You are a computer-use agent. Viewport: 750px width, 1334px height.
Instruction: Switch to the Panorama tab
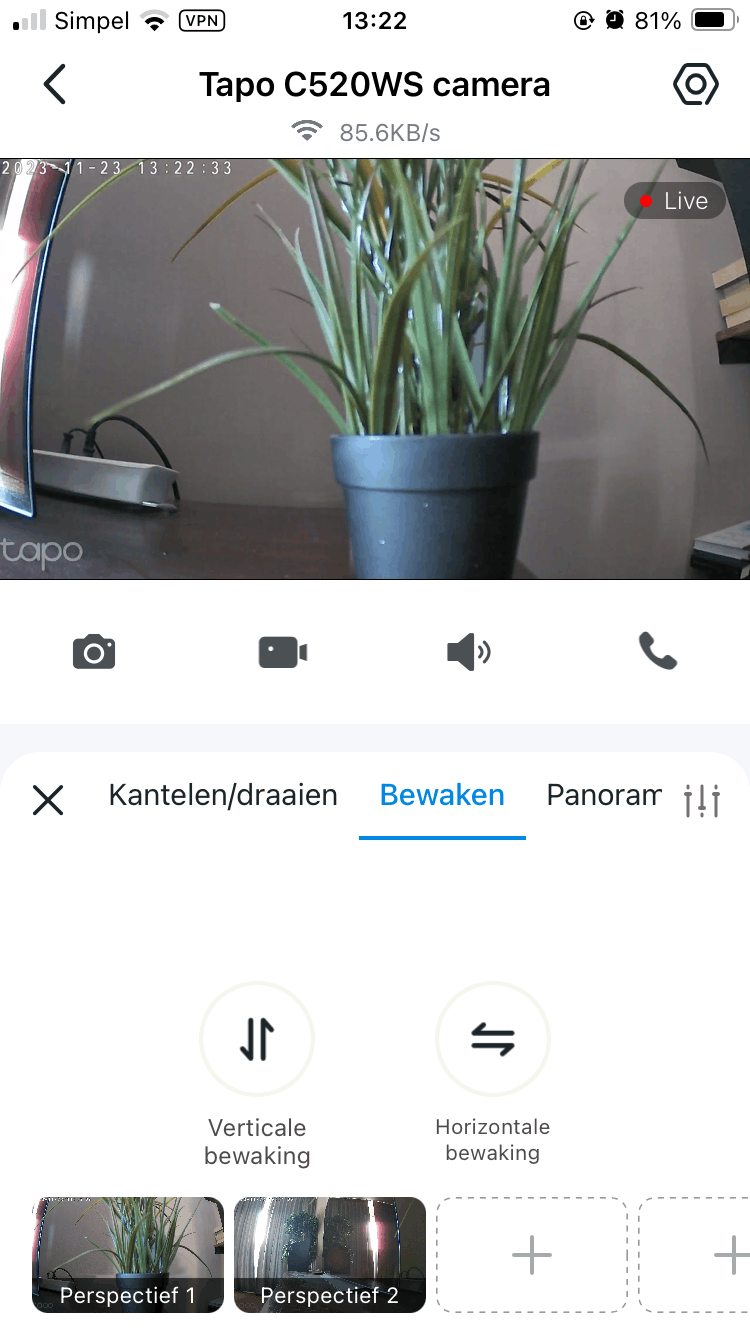pos(604,795)
